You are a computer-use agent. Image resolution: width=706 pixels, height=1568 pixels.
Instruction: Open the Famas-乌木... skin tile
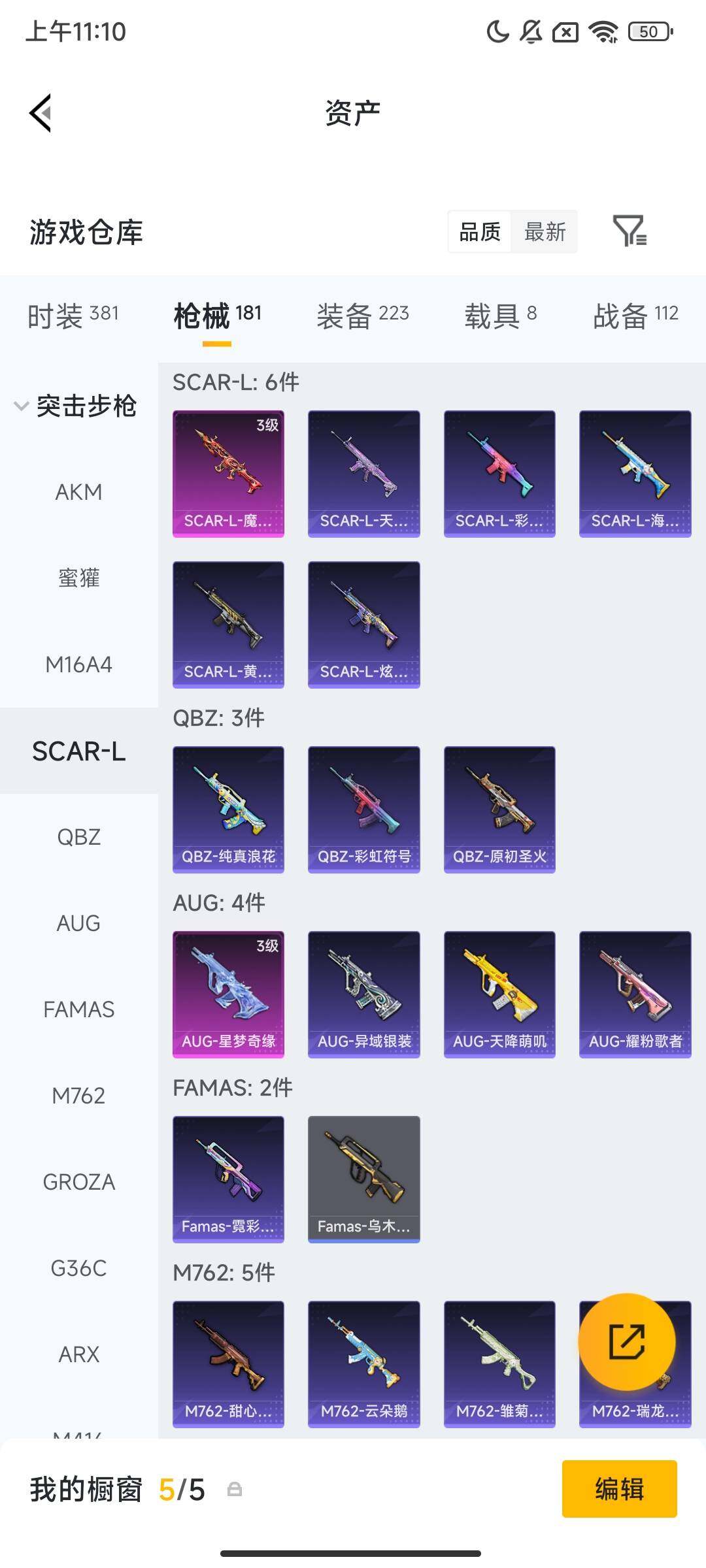[363, 1179]
